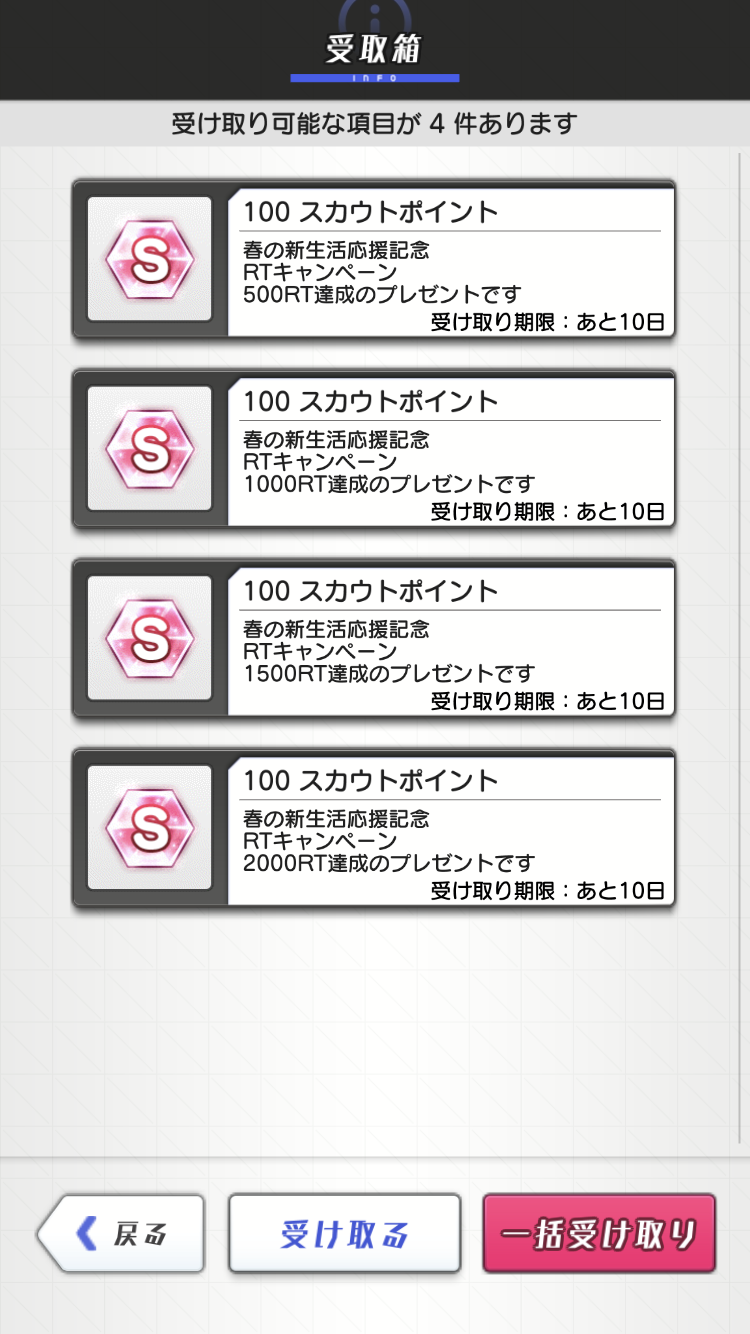750x1334 pixels.
Task: Choose the 1500RT達成 scout point present
Action: [374, 638]
